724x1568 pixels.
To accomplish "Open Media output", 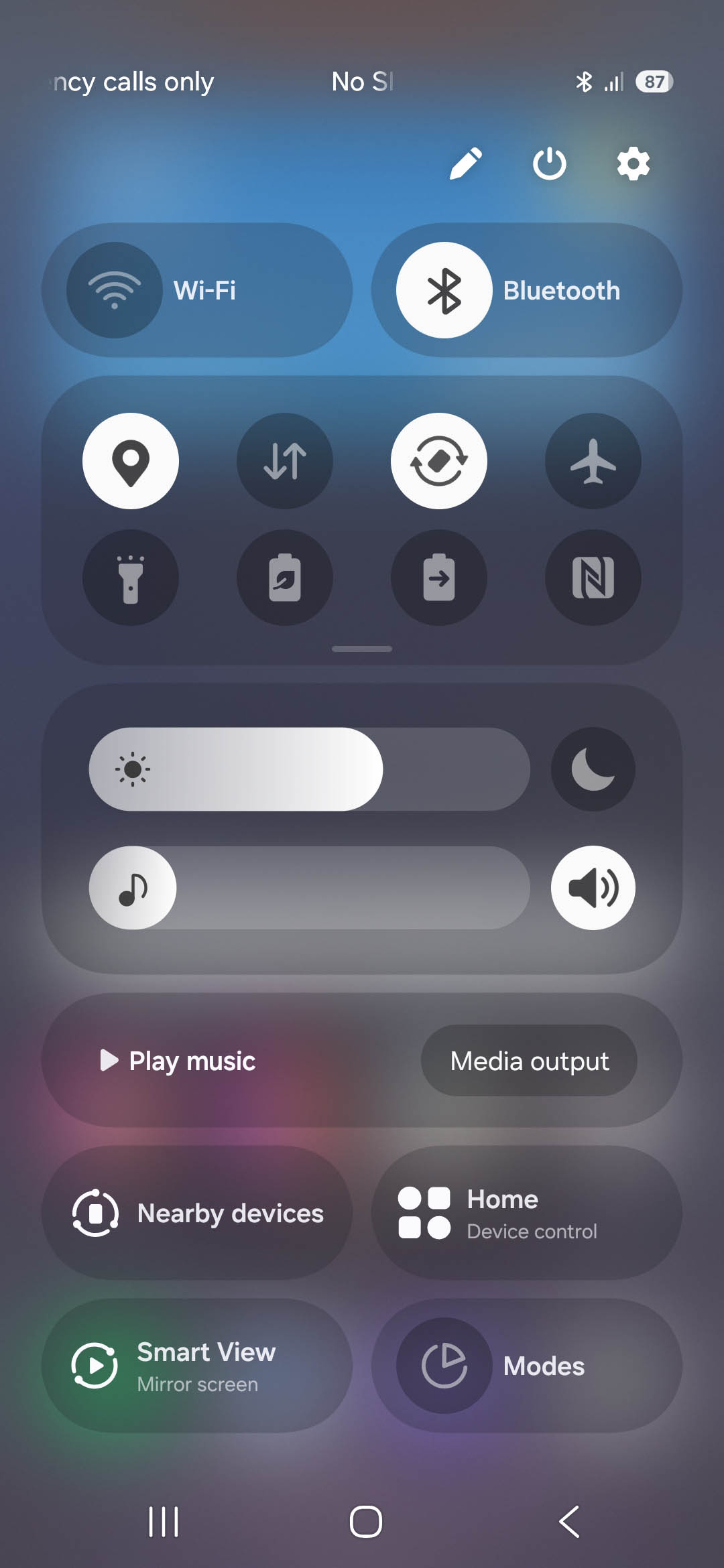I will tap(529, 1061).
